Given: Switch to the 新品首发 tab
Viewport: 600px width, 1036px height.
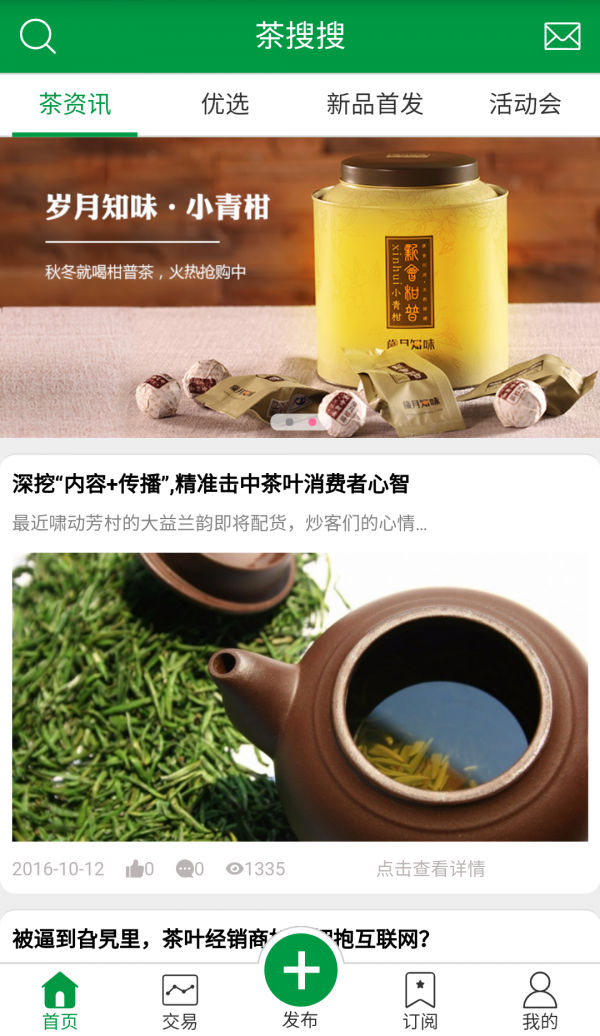Looking at the screenshot, I should [375, 104].
